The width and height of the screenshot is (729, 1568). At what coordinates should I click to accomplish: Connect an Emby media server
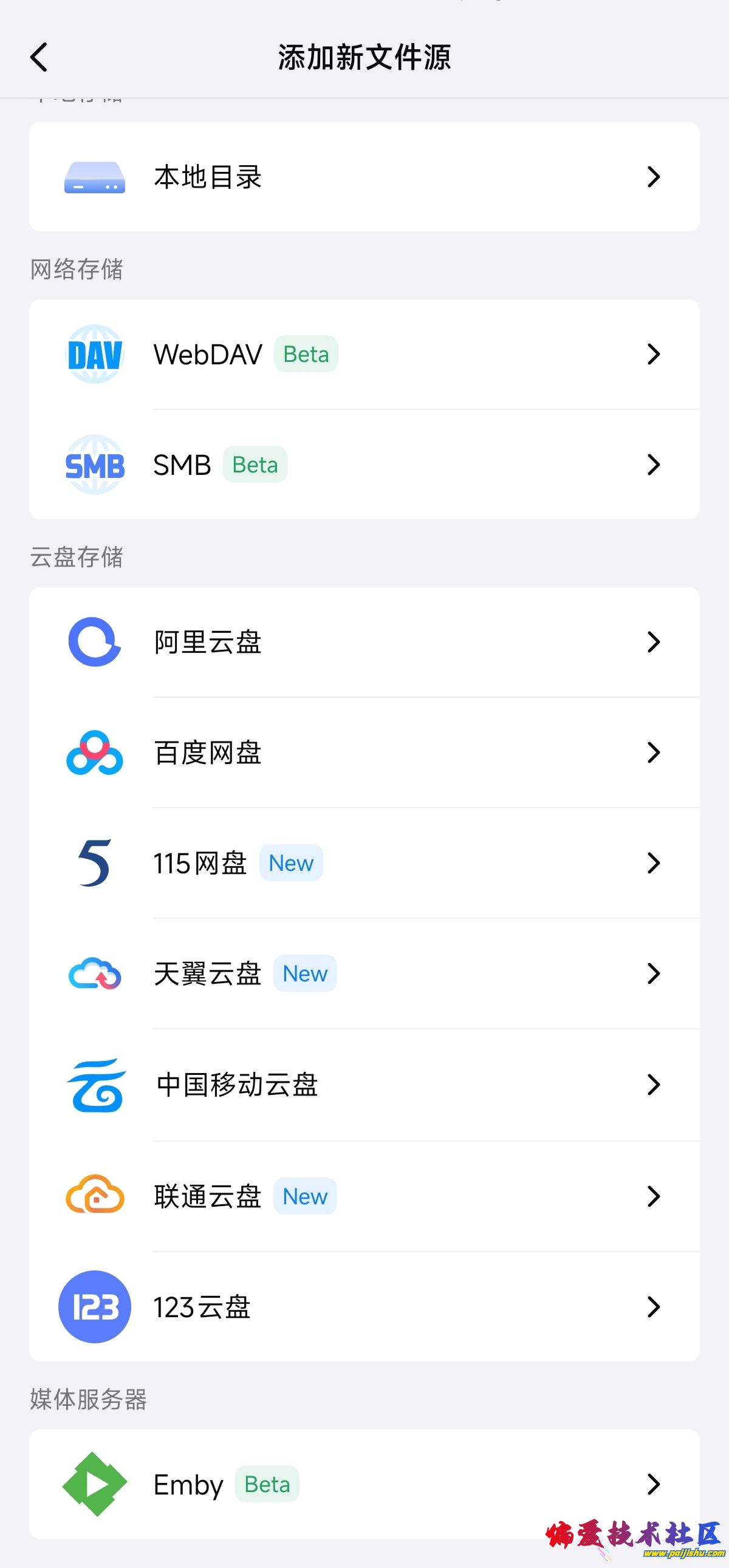tap(363, 1484)
